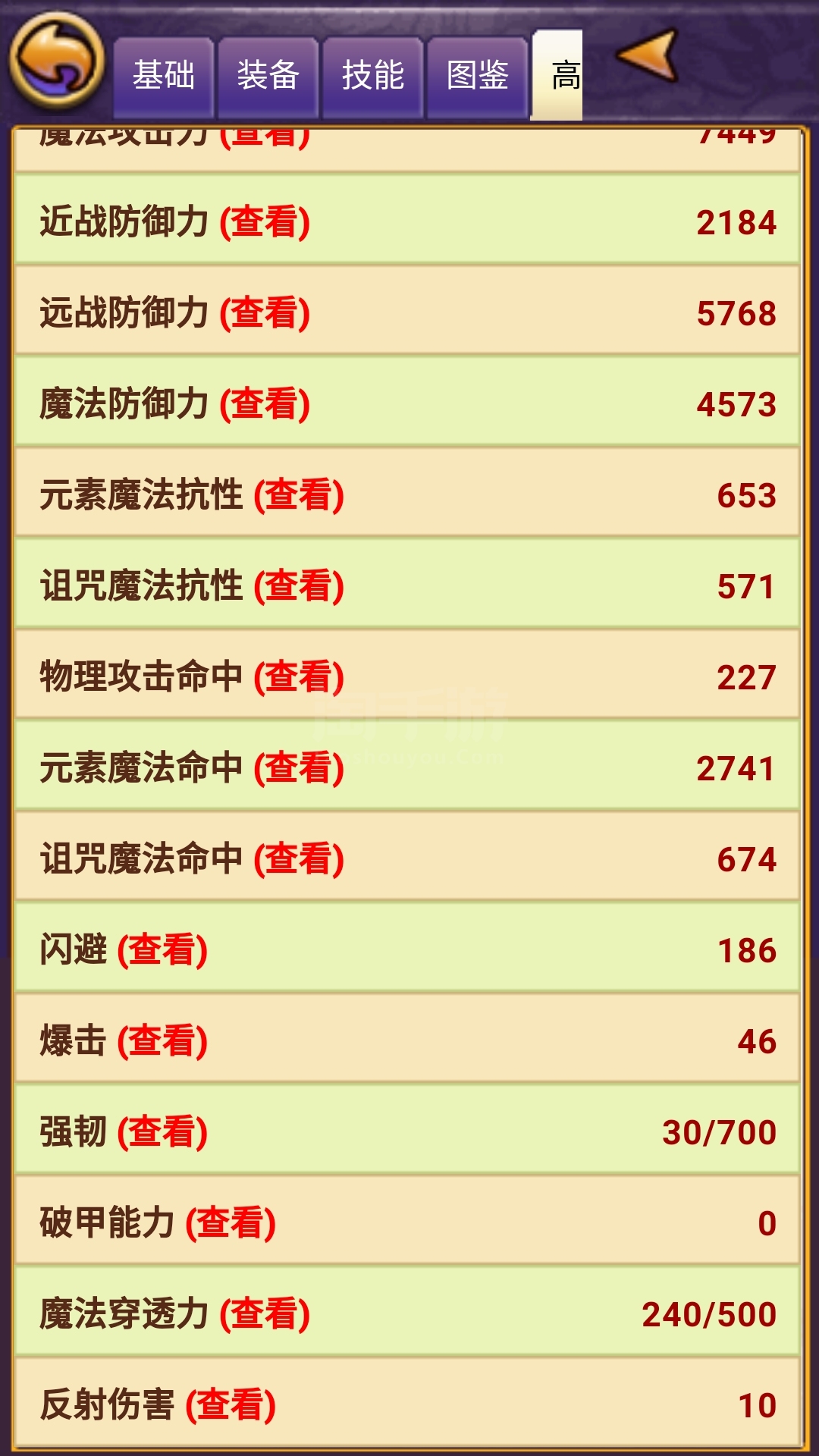Open 闪避 查看 link

162,950
